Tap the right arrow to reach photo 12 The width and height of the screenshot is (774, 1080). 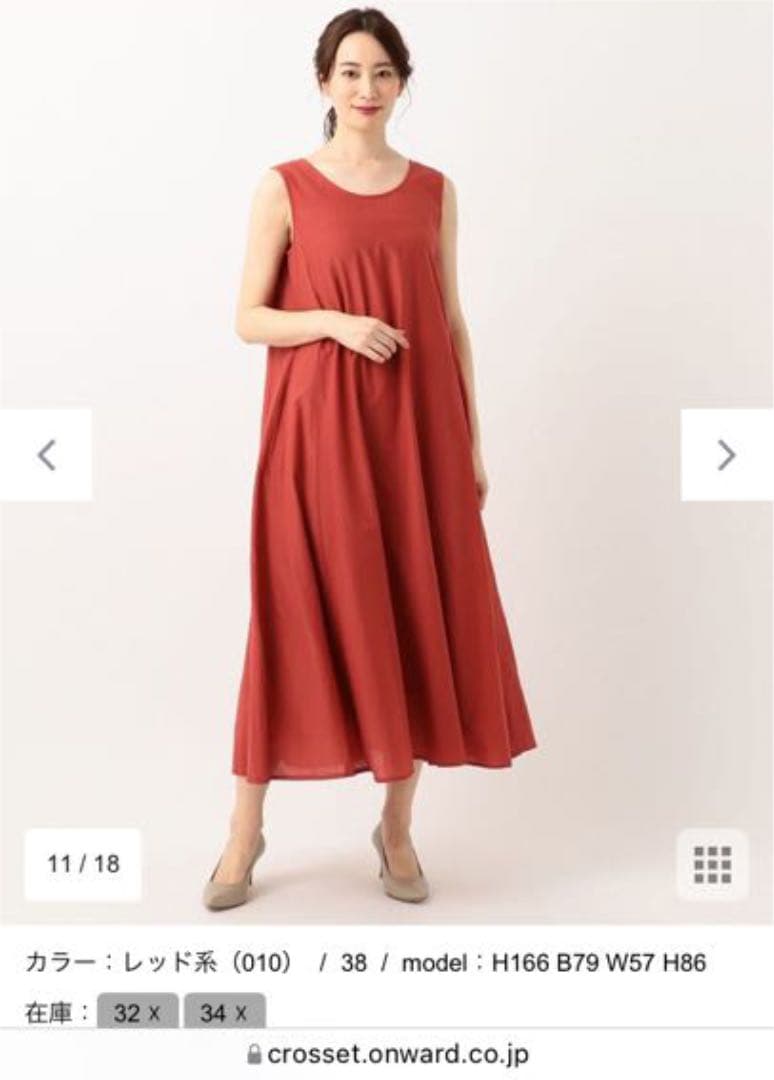point(725,455)
